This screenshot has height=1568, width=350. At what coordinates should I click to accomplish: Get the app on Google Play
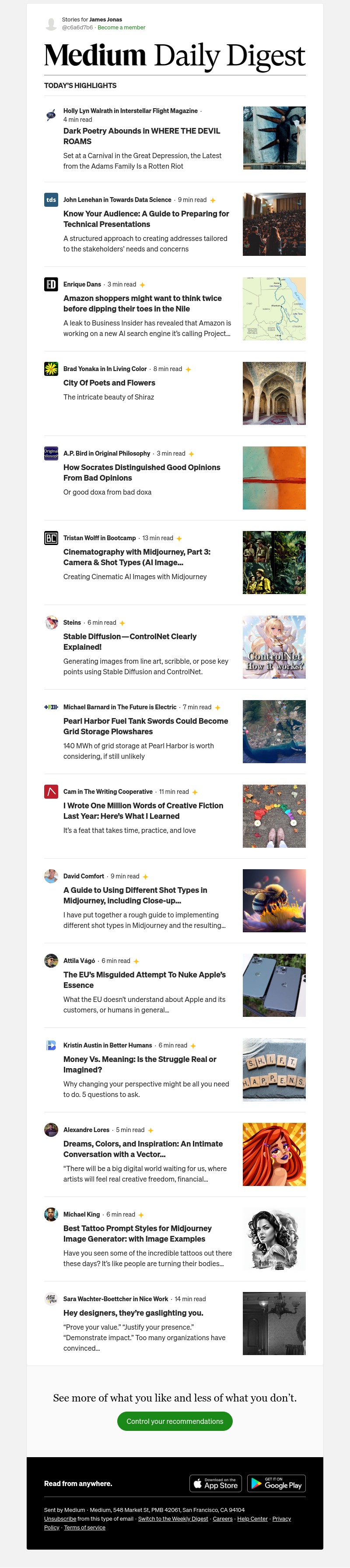coord(276,1483)
